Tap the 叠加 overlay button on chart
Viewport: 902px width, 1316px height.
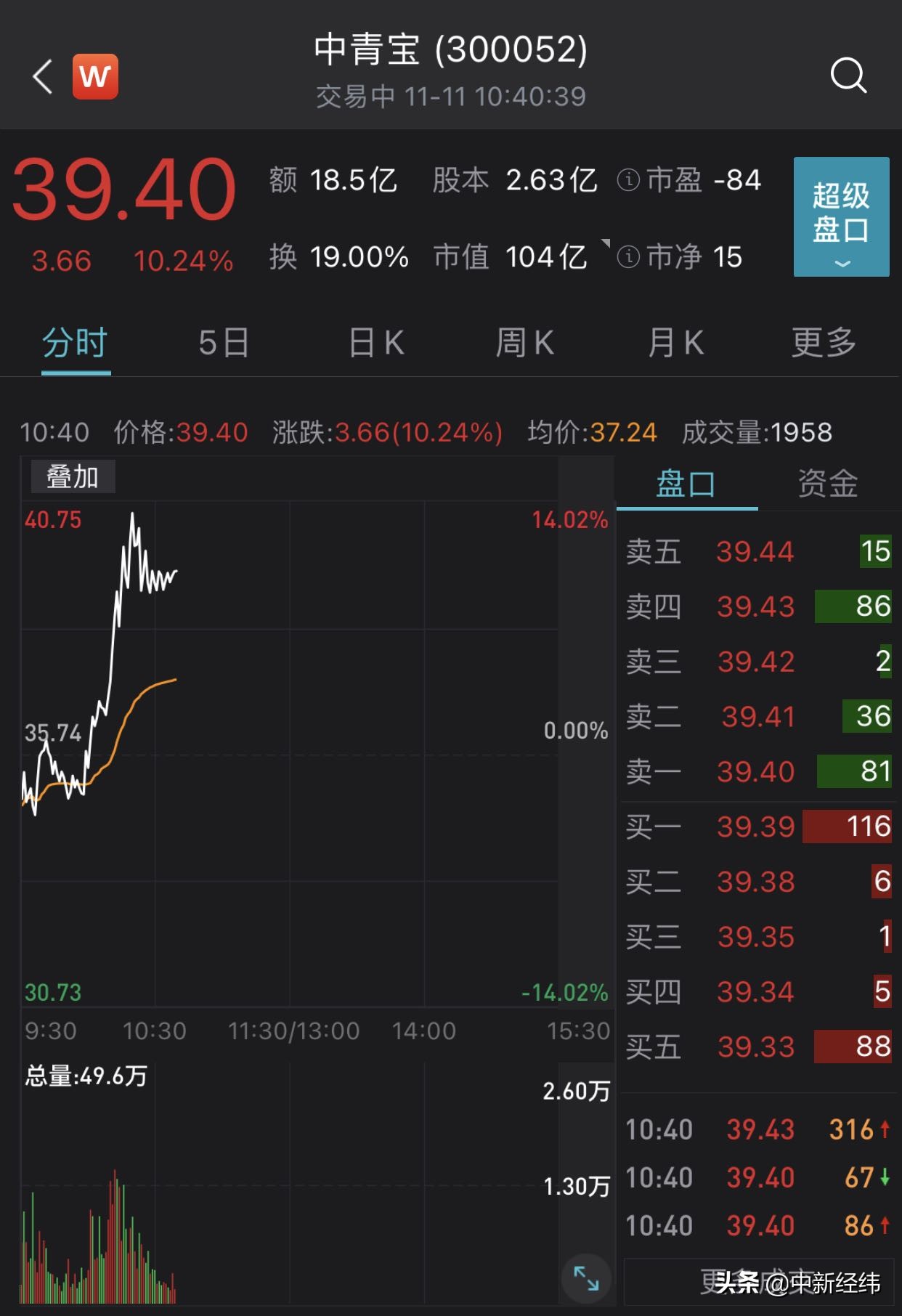coord(73,476)
